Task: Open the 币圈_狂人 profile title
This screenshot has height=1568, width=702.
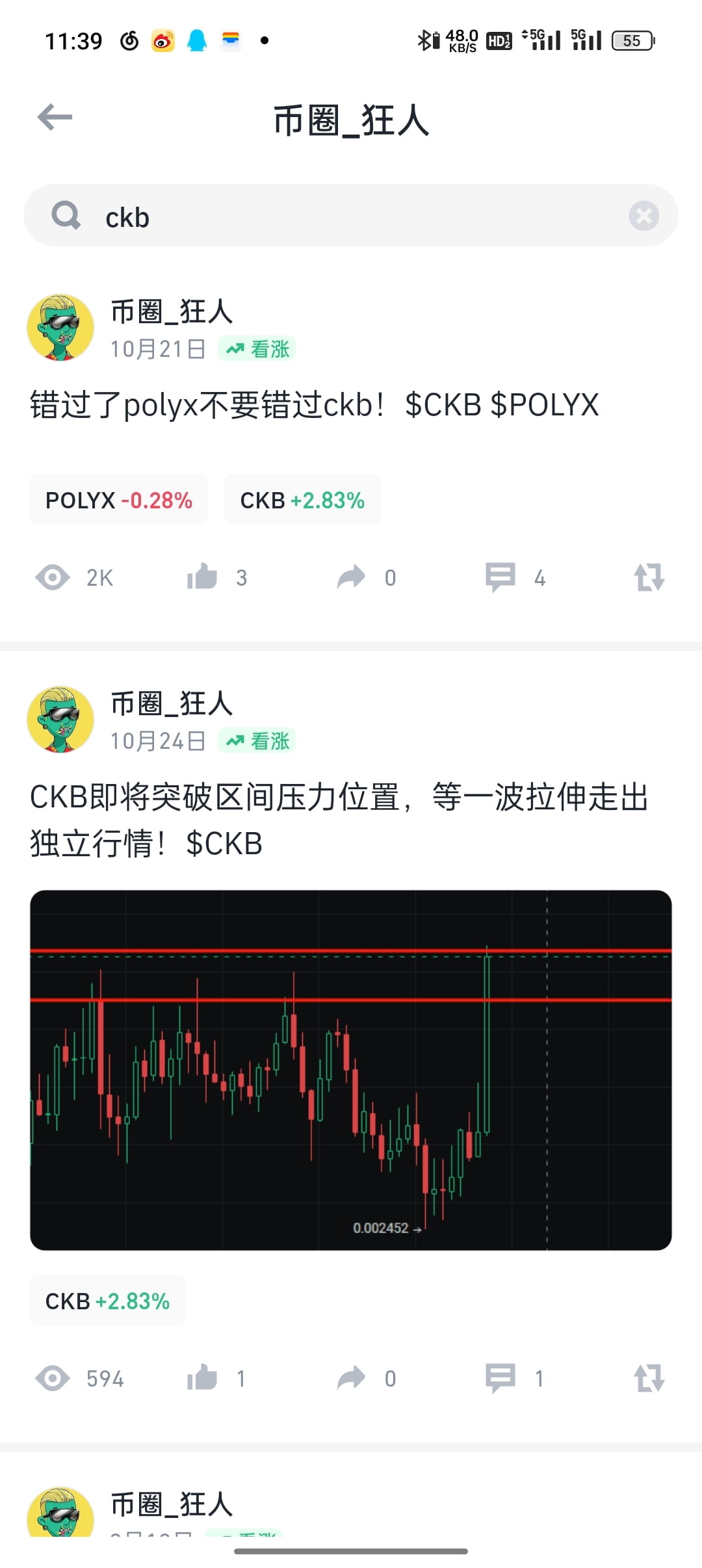Action: [351, 121]
